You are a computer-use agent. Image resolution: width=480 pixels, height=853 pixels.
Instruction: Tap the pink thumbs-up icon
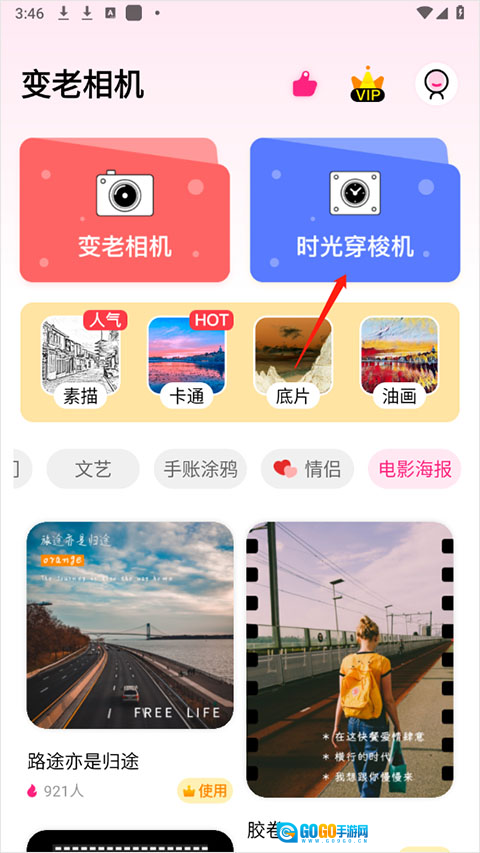click(305, 85)
